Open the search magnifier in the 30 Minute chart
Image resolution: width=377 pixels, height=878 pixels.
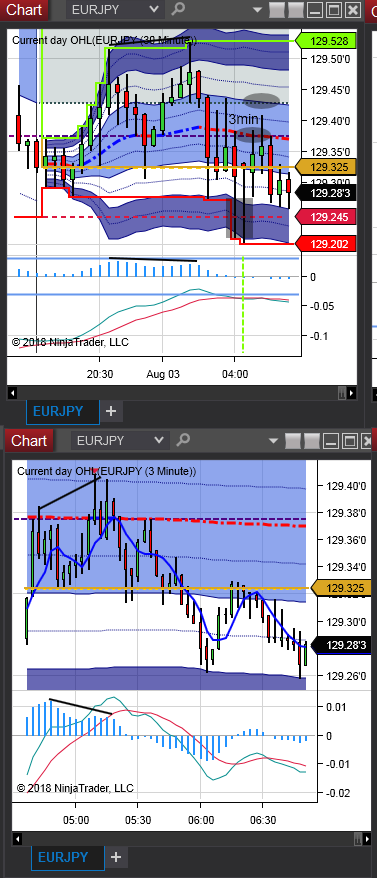178,10
